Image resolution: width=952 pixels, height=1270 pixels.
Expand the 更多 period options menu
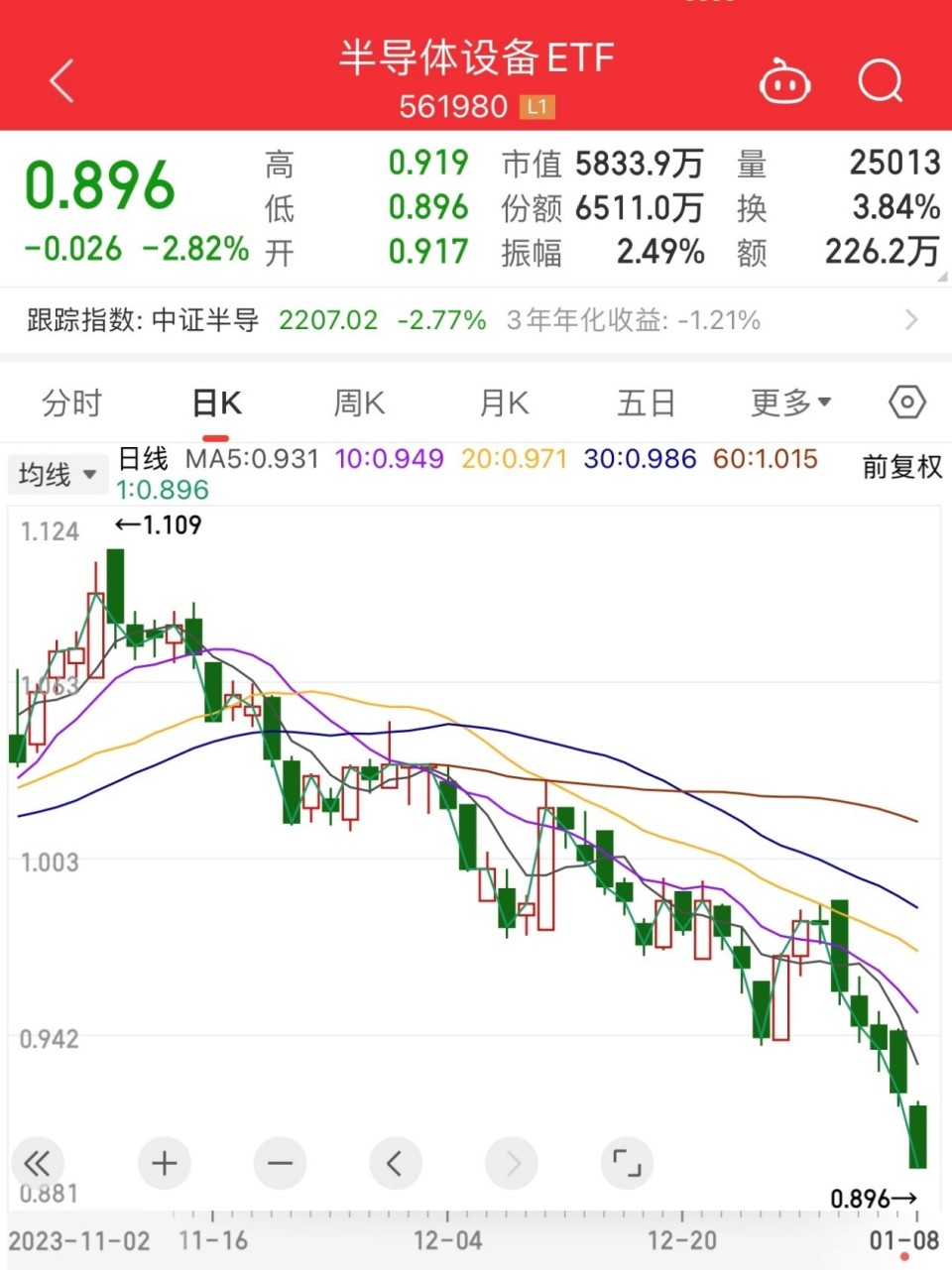pos(789,403)
